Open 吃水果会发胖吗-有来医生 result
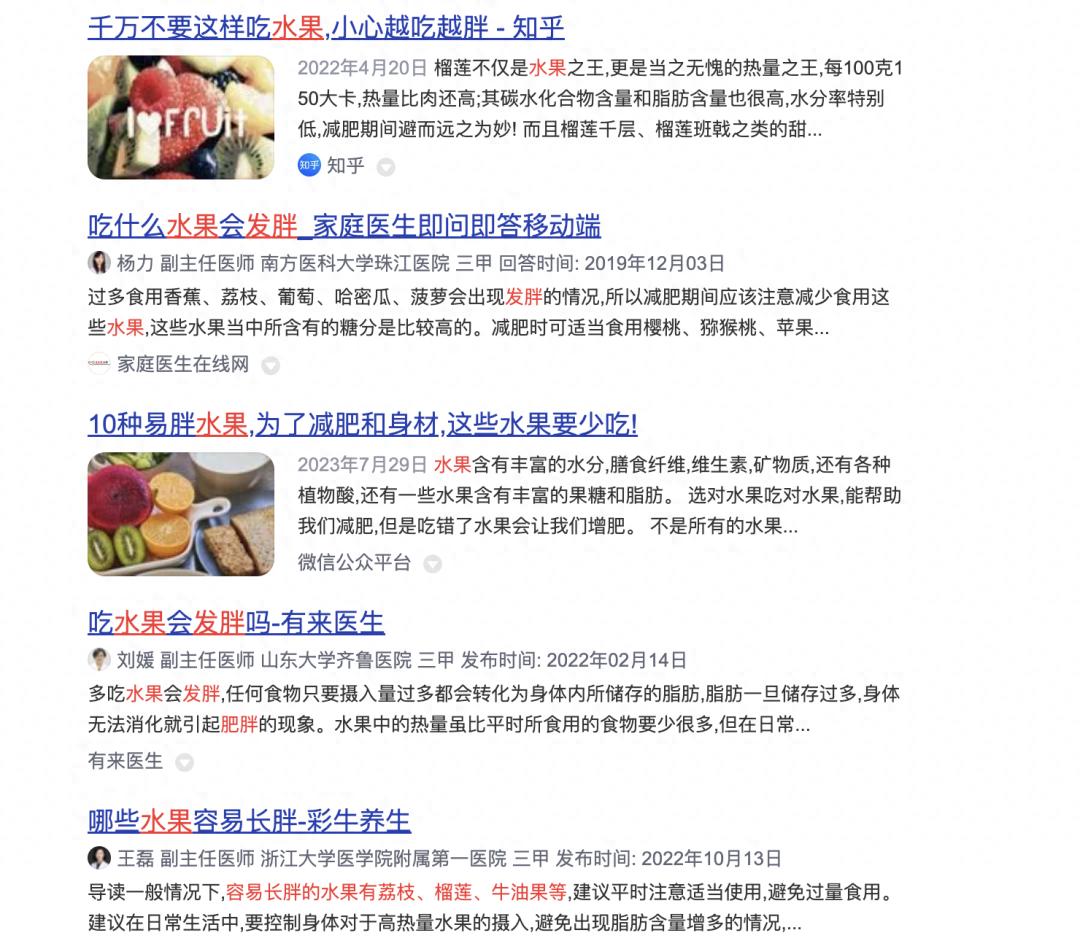Image resolution: width=1080 pixels, height=941 pixels. (236, 623)
